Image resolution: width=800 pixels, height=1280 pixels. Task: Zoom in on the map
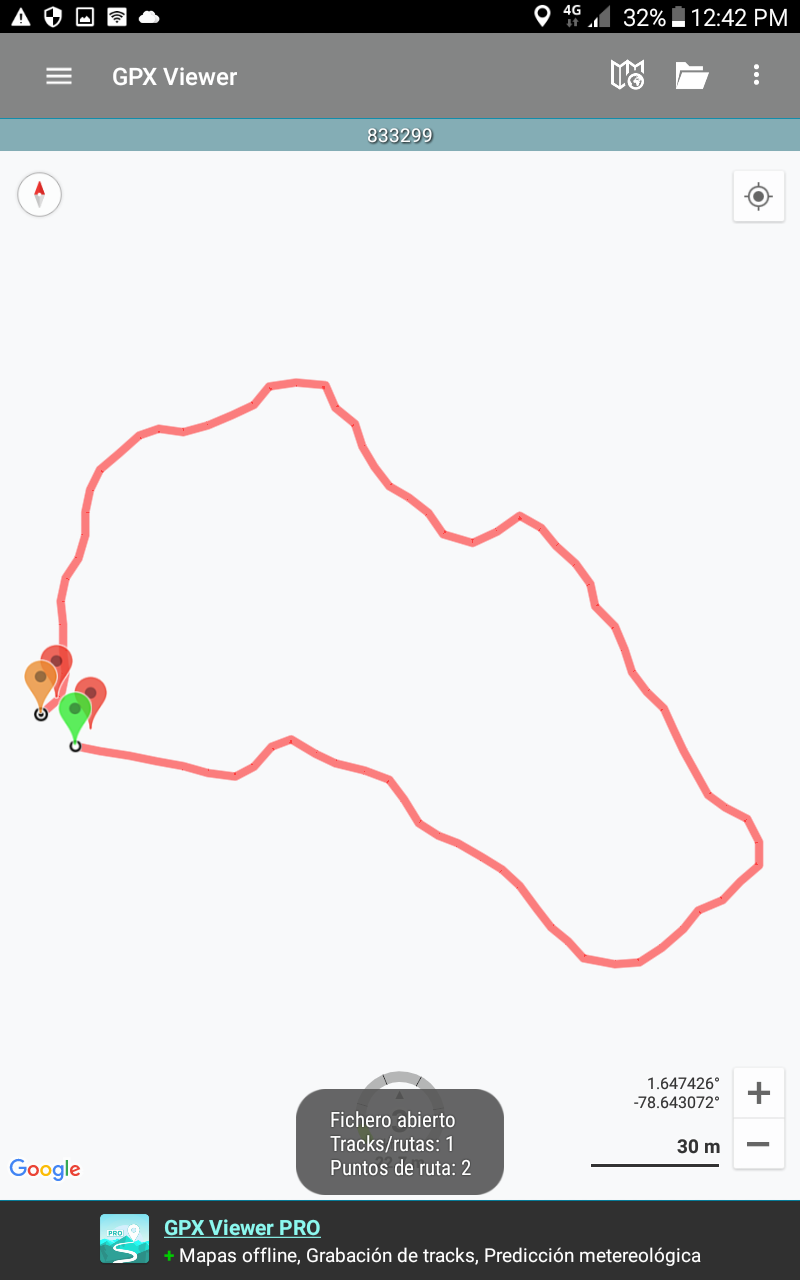point(758,1093)
